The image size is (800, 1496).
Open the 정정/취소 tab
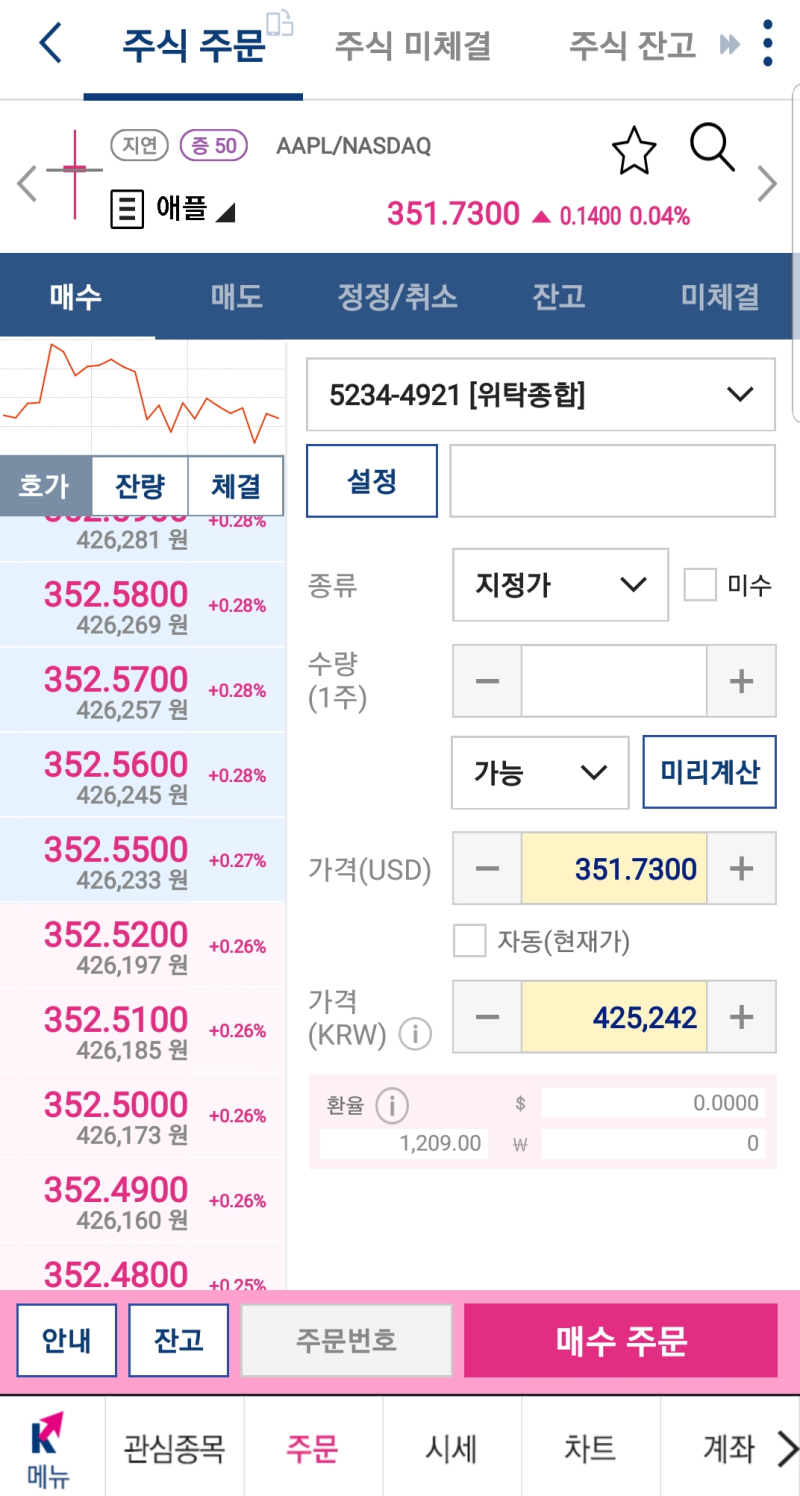point(397,296)
